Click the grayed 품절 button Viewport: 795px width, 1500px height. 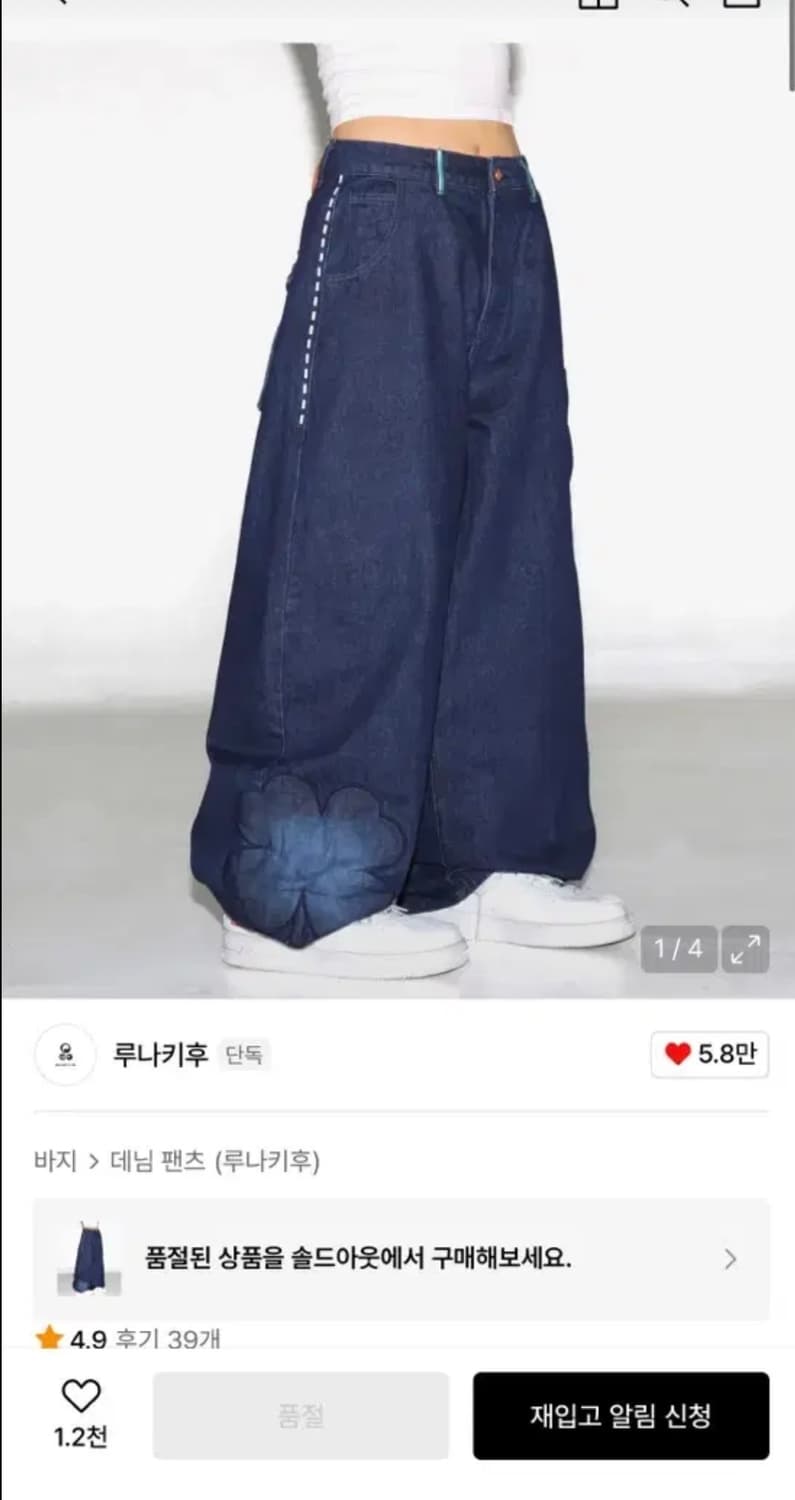tap(298, 1416)
